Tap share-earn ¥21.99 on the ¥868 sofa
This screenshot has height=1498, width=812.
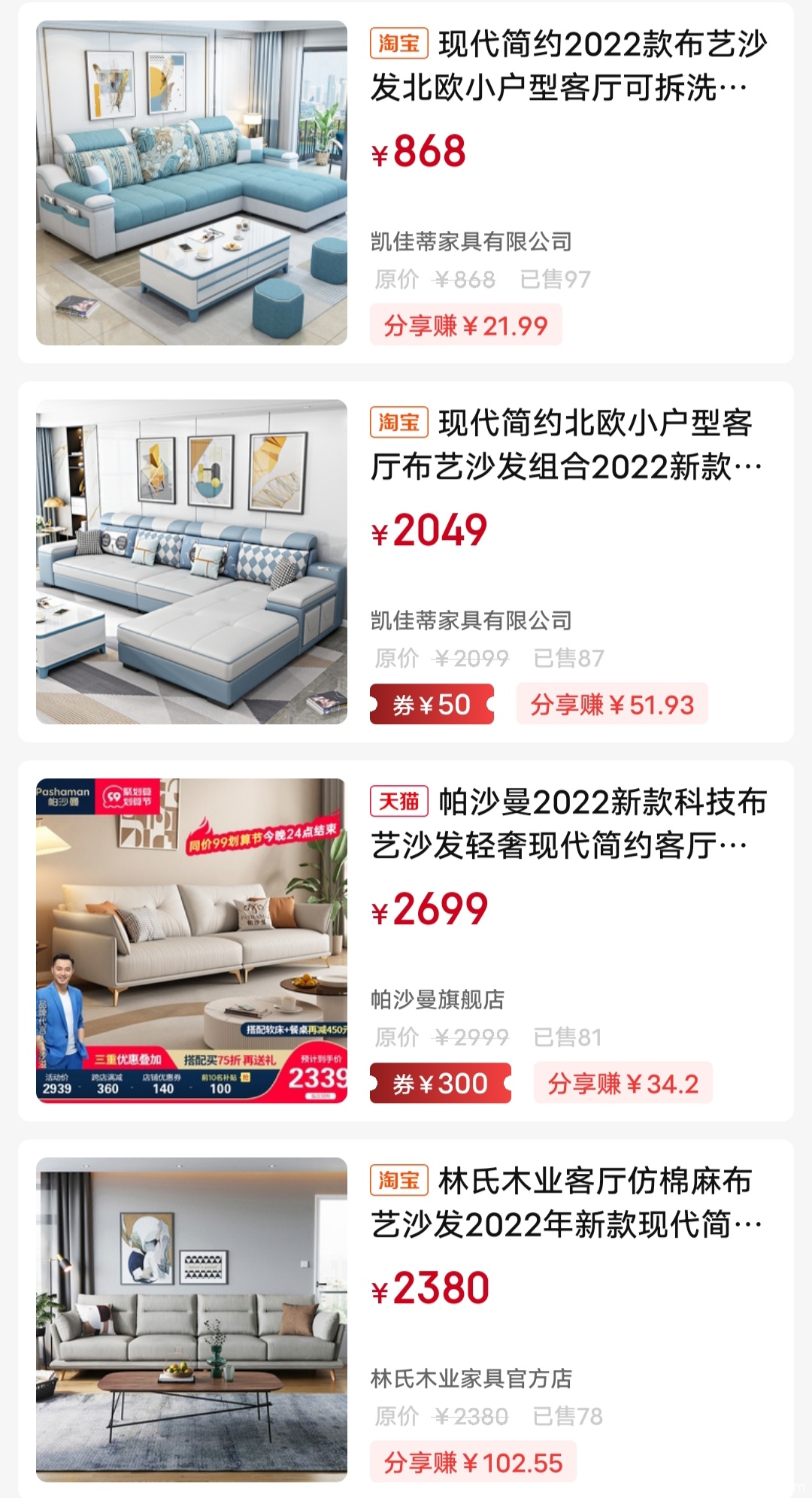tap(465, 326)
